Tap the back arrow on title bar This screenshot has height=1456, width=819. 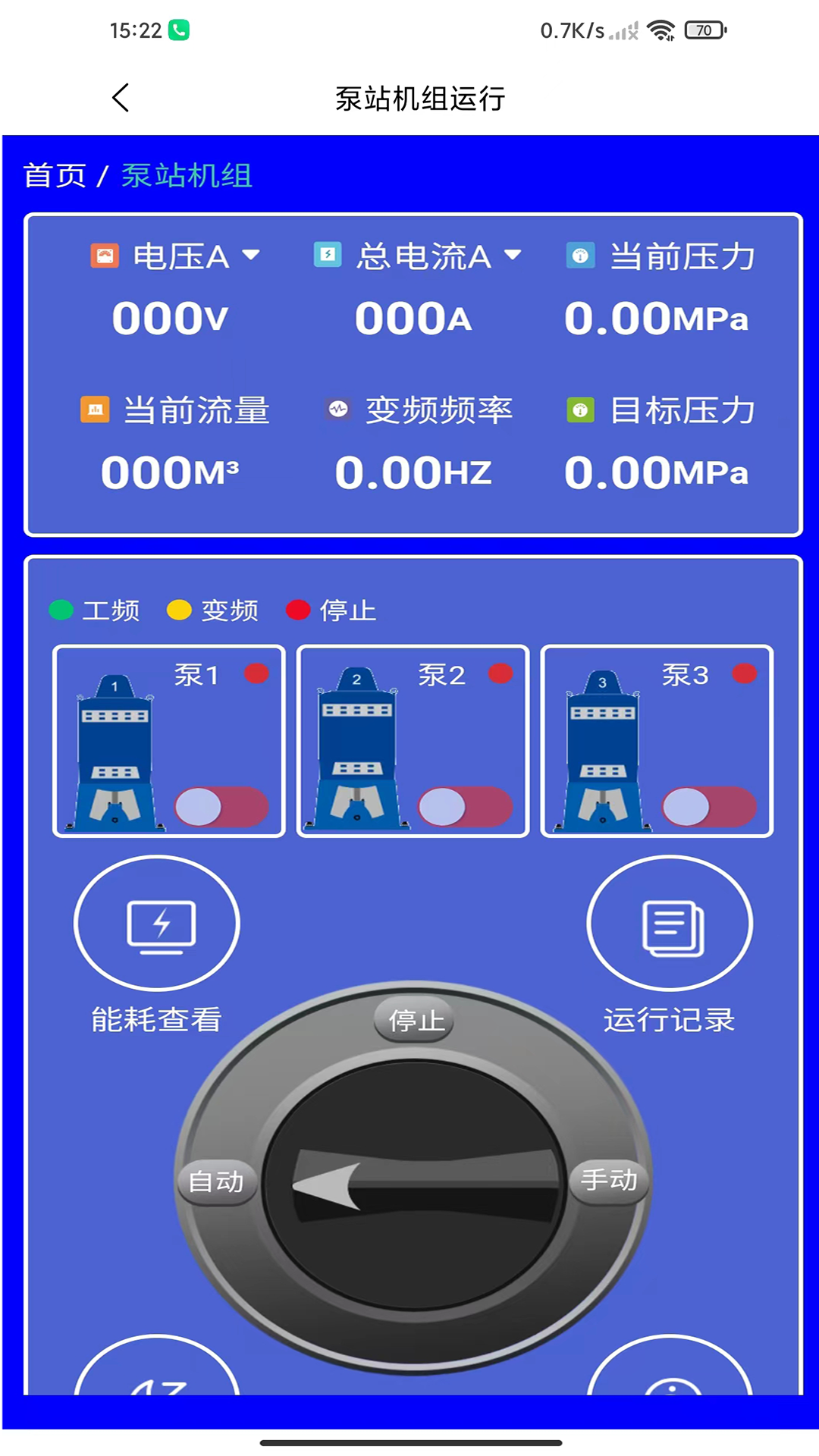pyautogui.click(x=120, y=99)
